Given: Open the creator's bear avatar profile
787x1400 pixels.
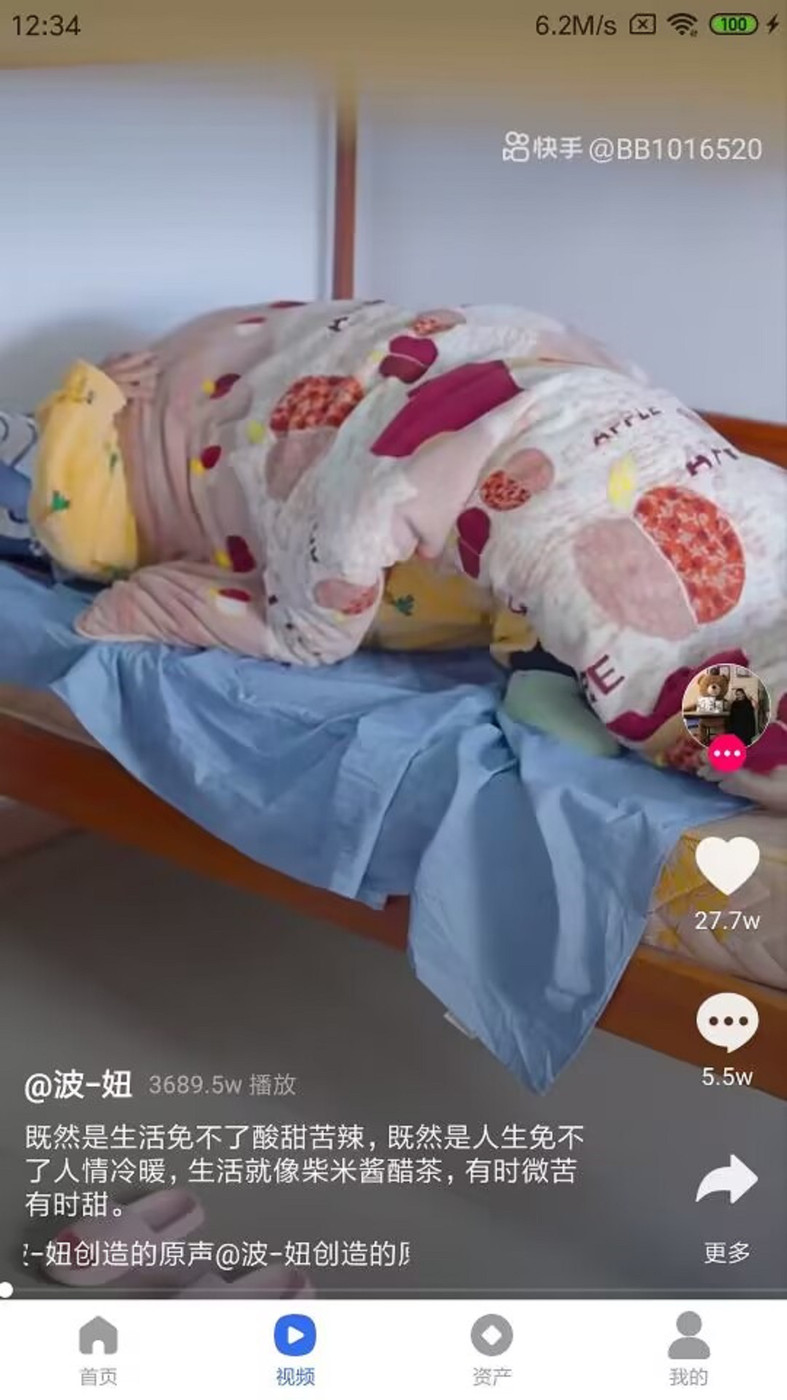Looking at the screenshot, I should pos(726,706).
